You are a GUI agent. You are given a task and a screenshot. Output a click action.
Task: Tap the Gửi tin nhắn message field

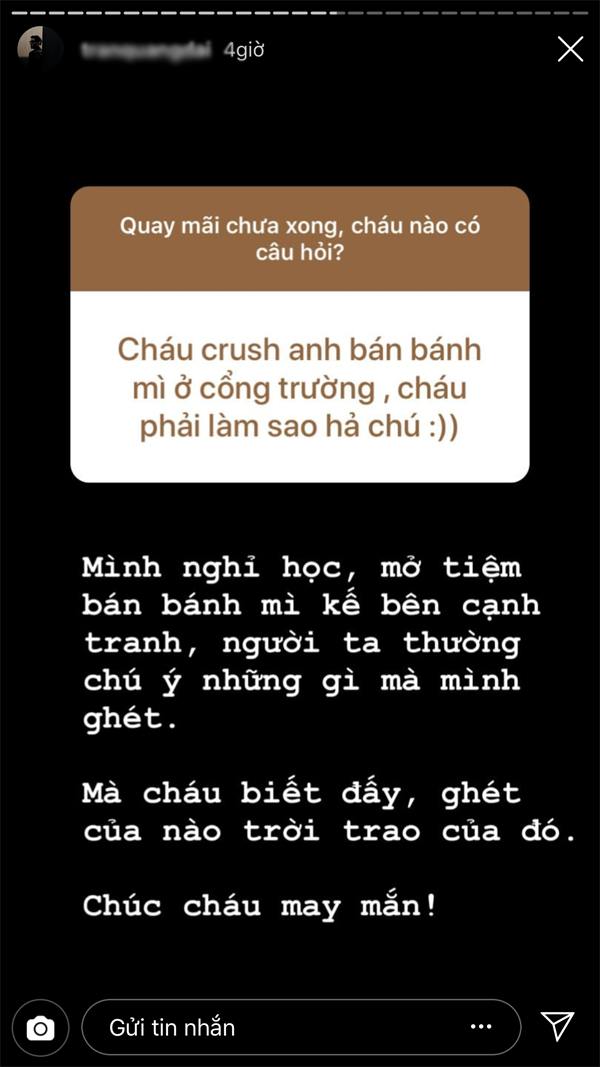[270, 1027]
